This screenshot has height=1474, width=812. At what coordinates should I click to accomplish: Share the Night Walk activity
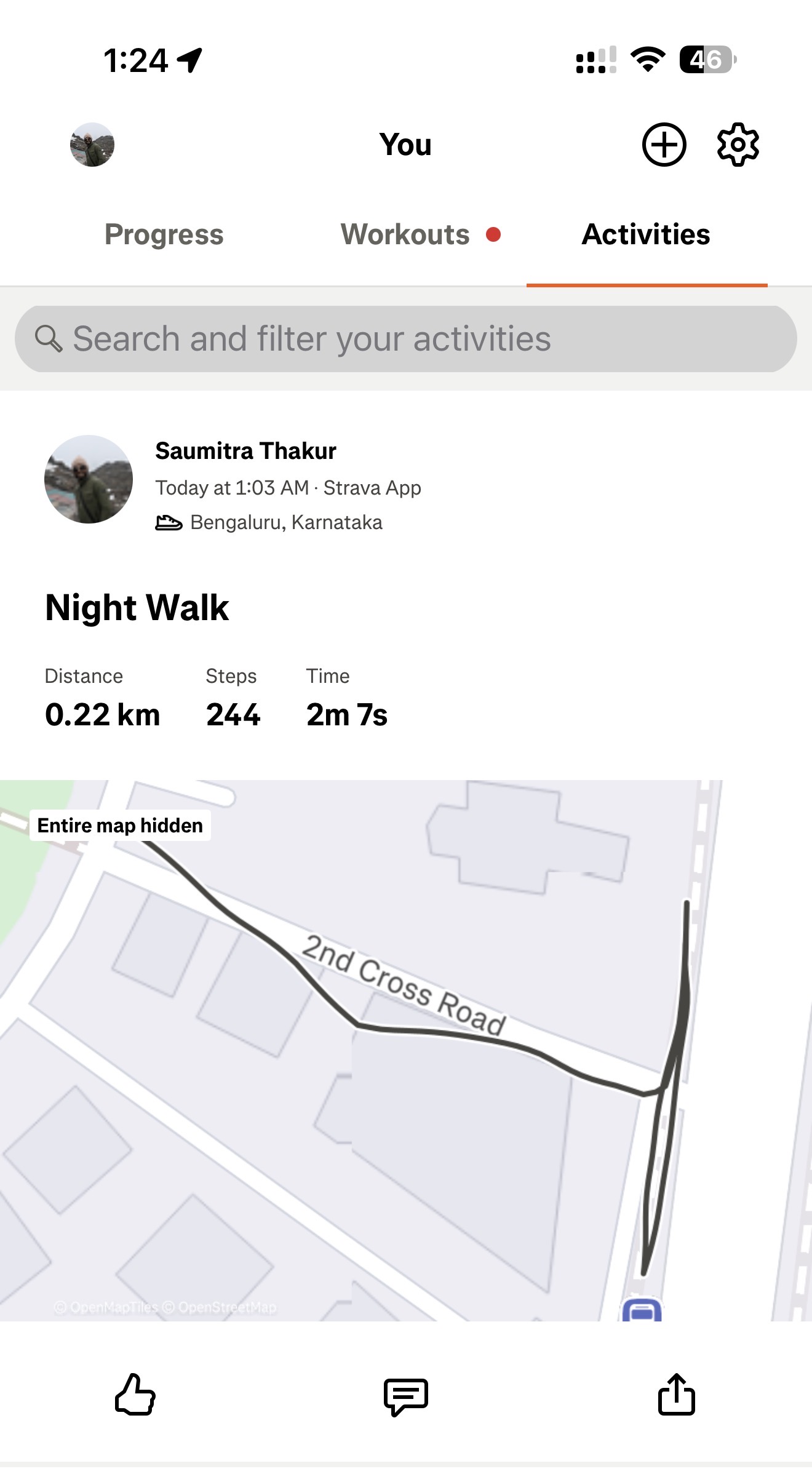click(676, 1395)
